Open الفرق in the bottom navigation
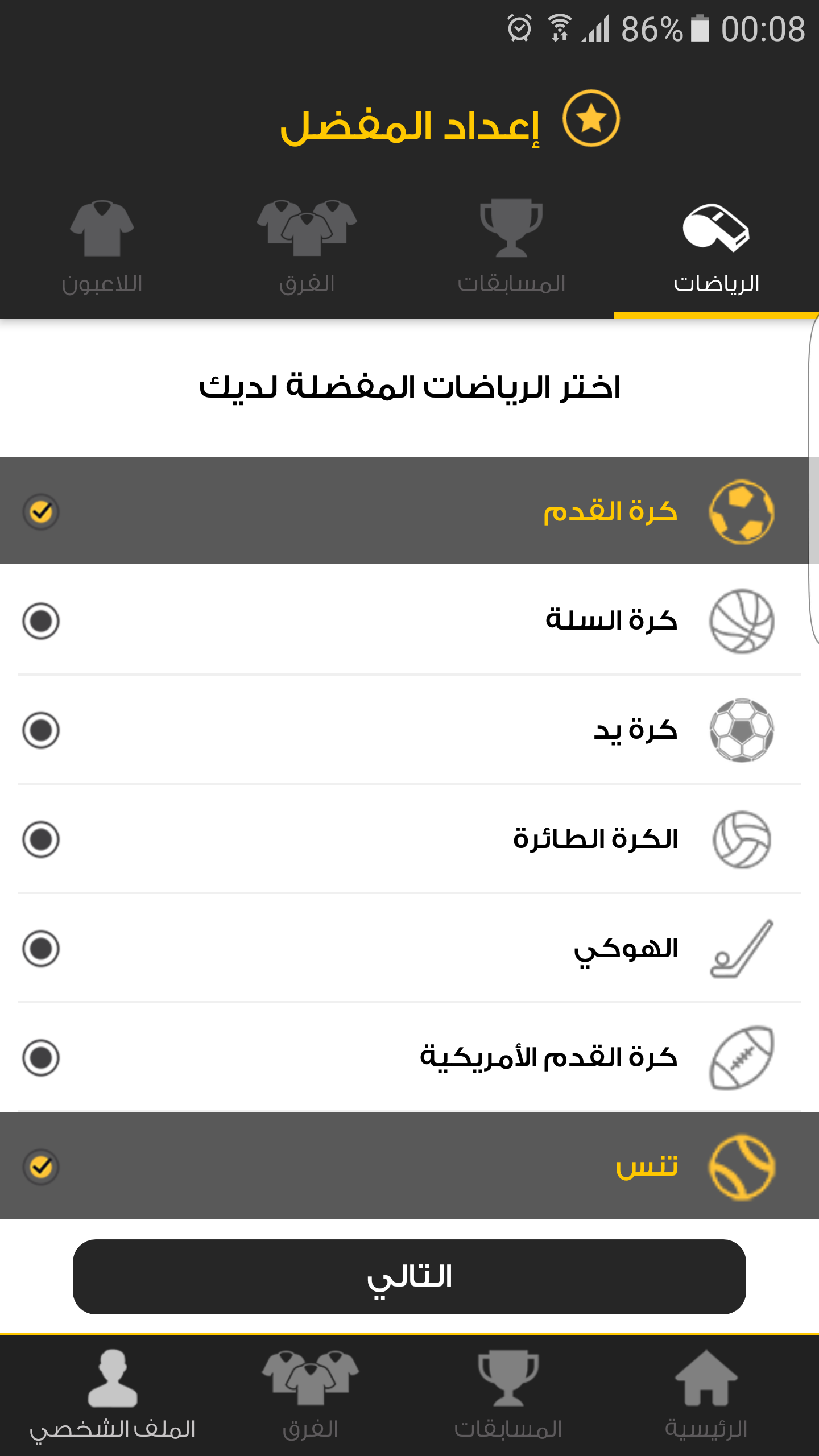 (310, 1395)
